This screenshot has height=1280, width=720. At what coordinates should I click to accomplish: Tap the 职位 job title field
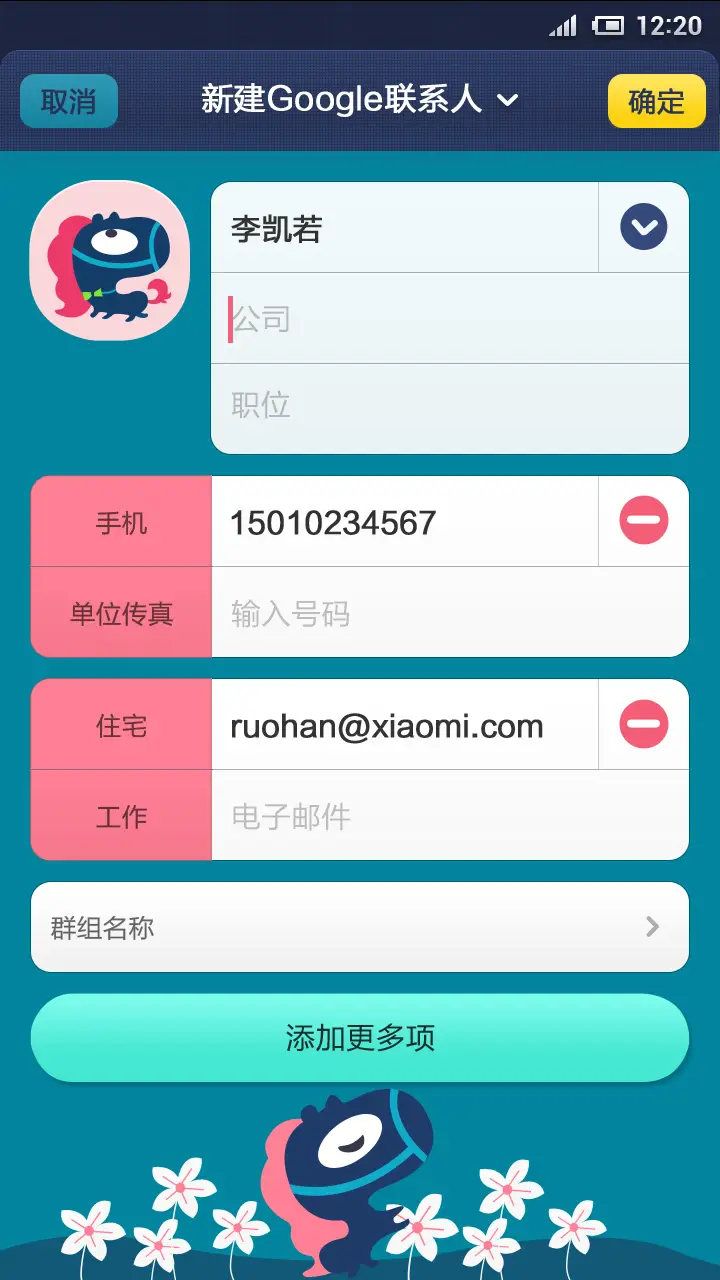point(450,406)
